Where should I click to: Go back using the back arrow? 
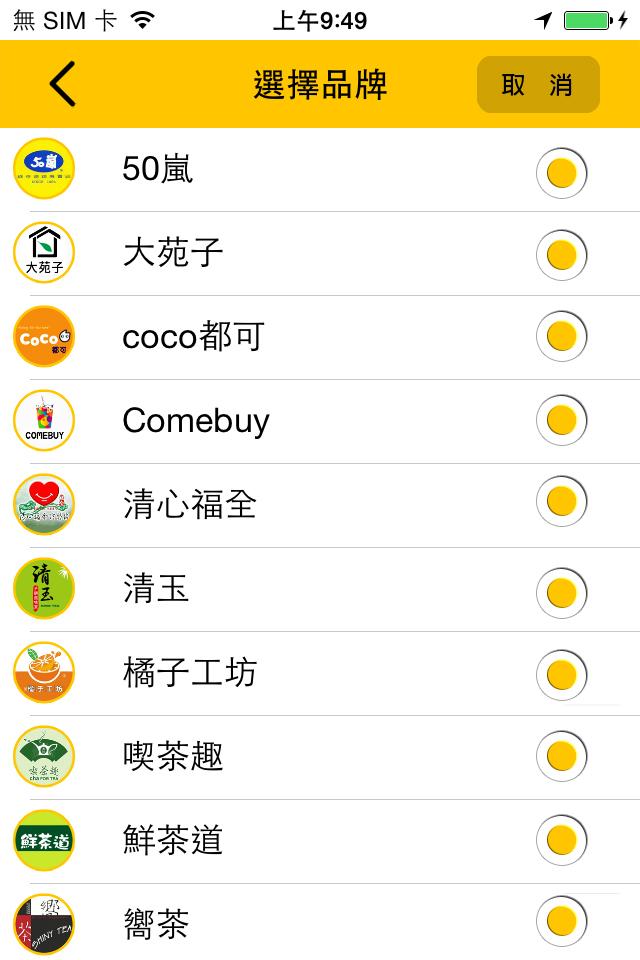(62, 84)
